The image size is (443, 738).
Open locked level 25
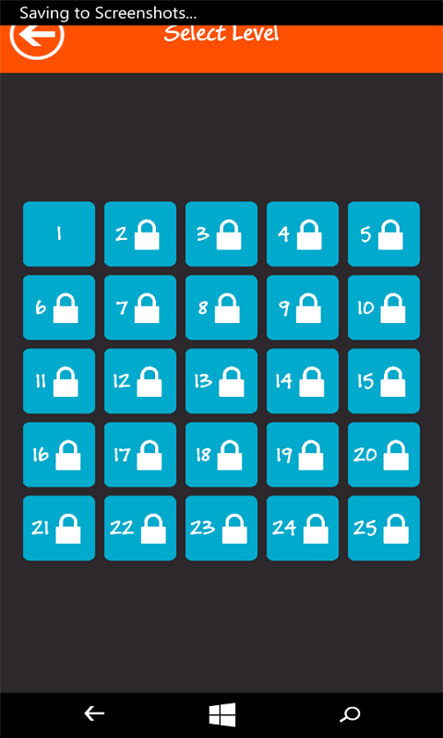[x=384, y=528]
